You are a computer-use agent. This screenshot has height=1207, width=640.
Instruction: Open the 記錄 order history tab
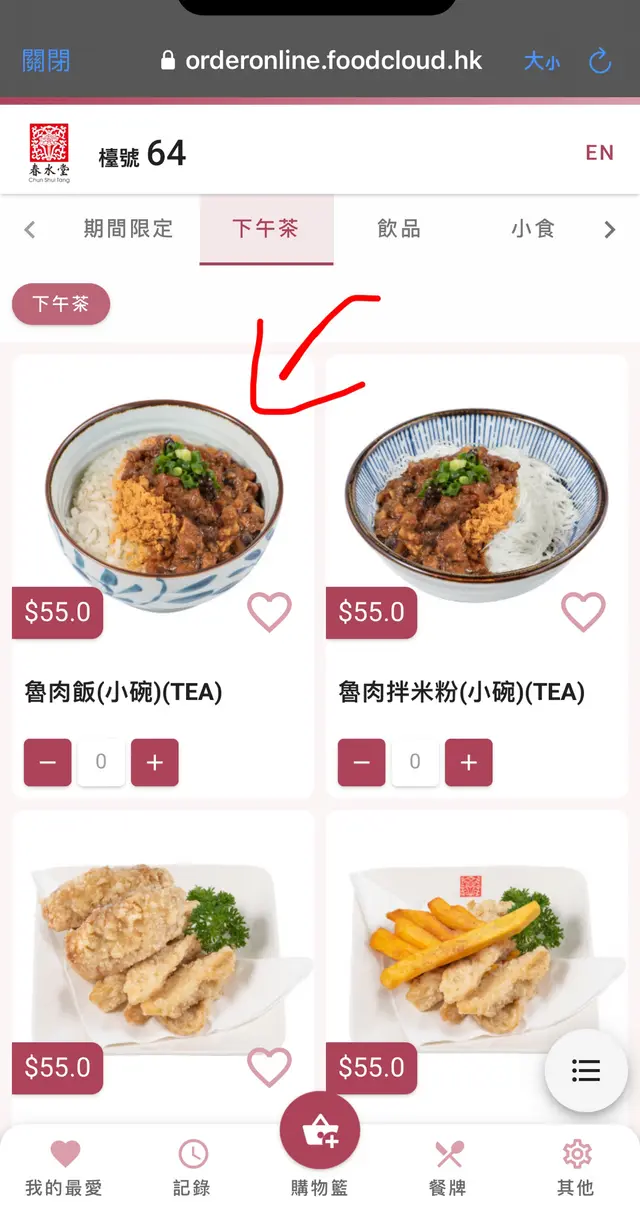[x=193, y=1168]
